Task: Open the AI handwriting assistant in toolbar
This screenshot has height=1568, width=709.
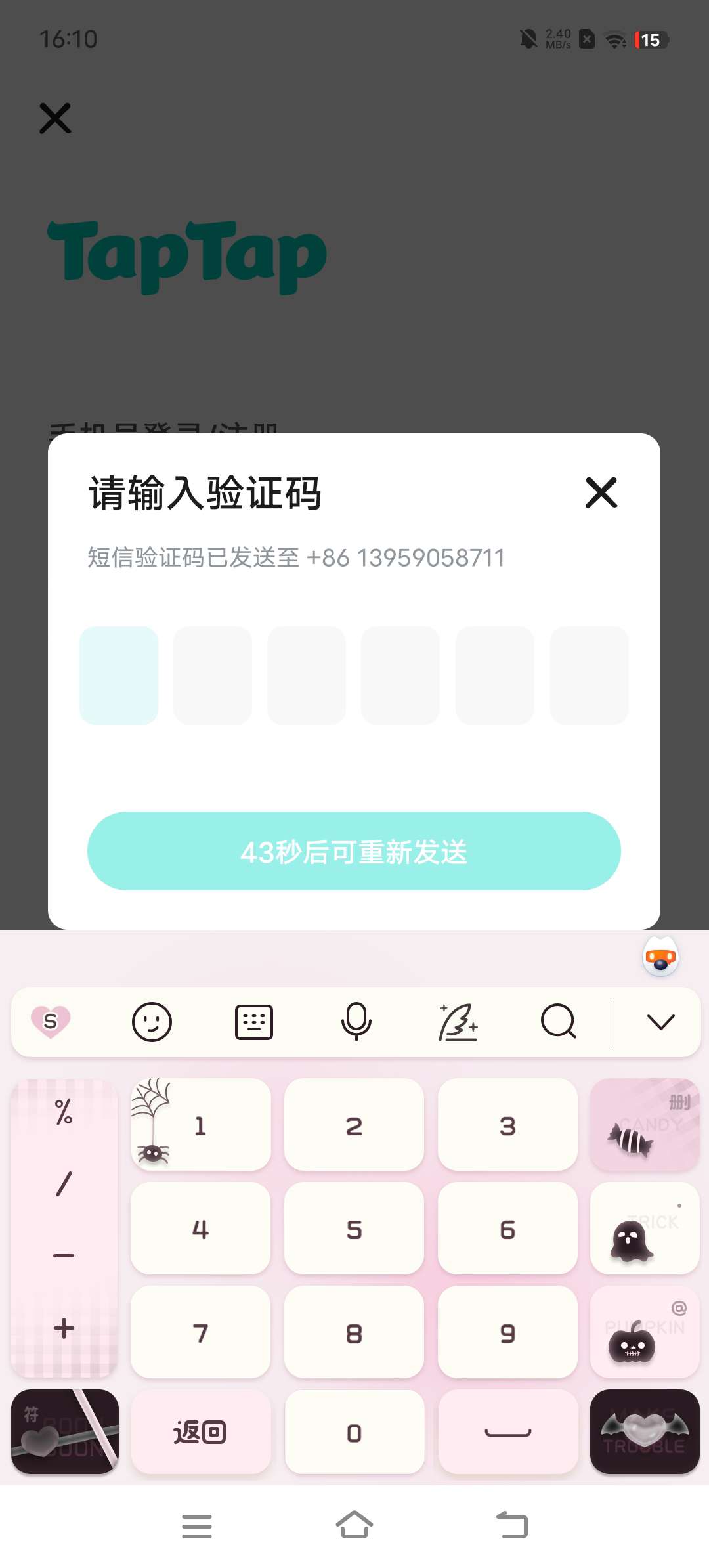Action: pyautogui.click(x=458, y=1022)
